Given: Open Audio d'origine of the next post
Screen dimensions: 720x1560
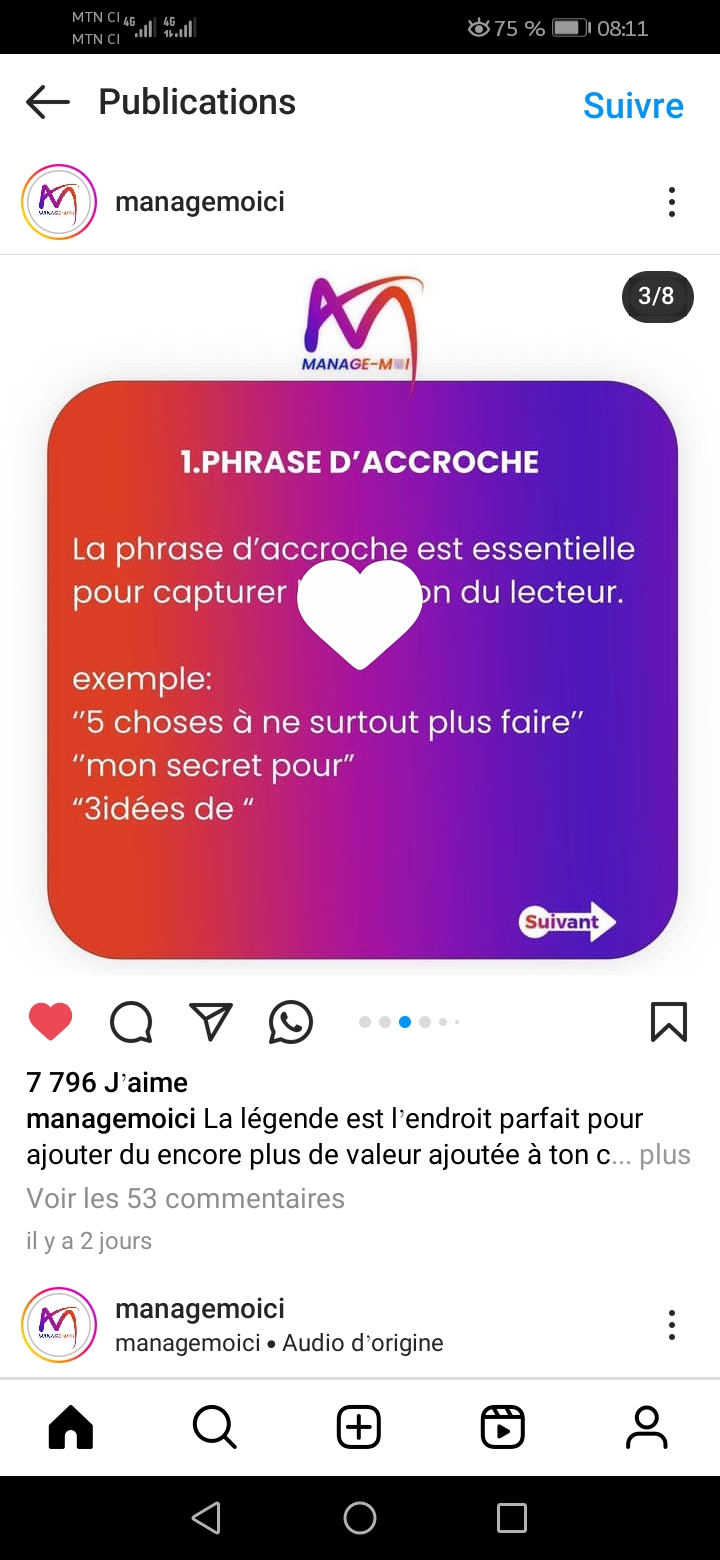Looking at the screenshot, I should (x=363, y=1343).
